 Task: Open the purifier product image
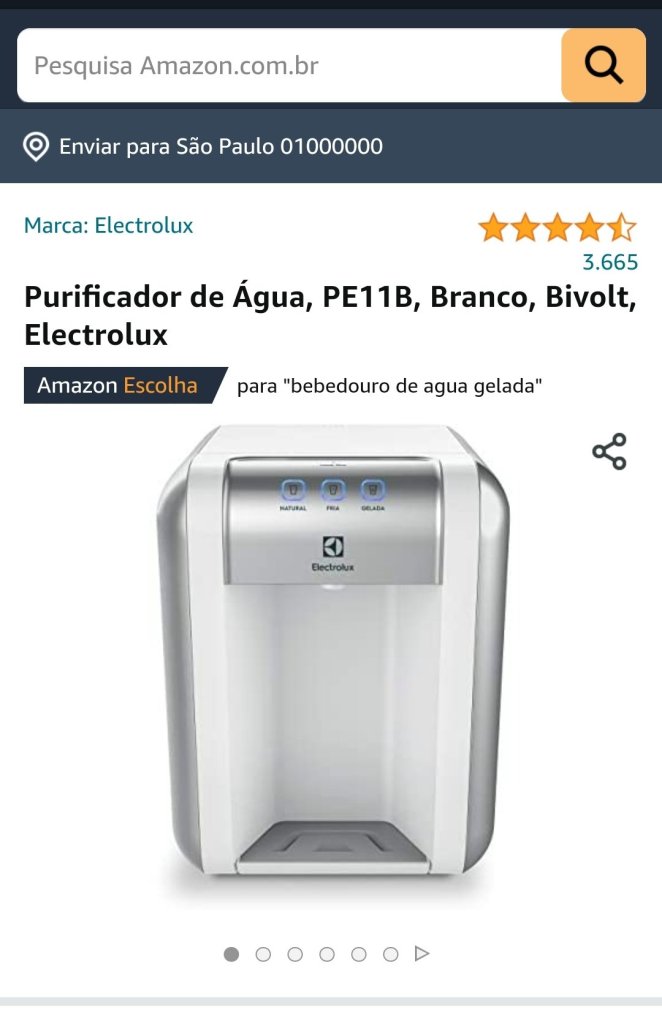tap(331, 655)
